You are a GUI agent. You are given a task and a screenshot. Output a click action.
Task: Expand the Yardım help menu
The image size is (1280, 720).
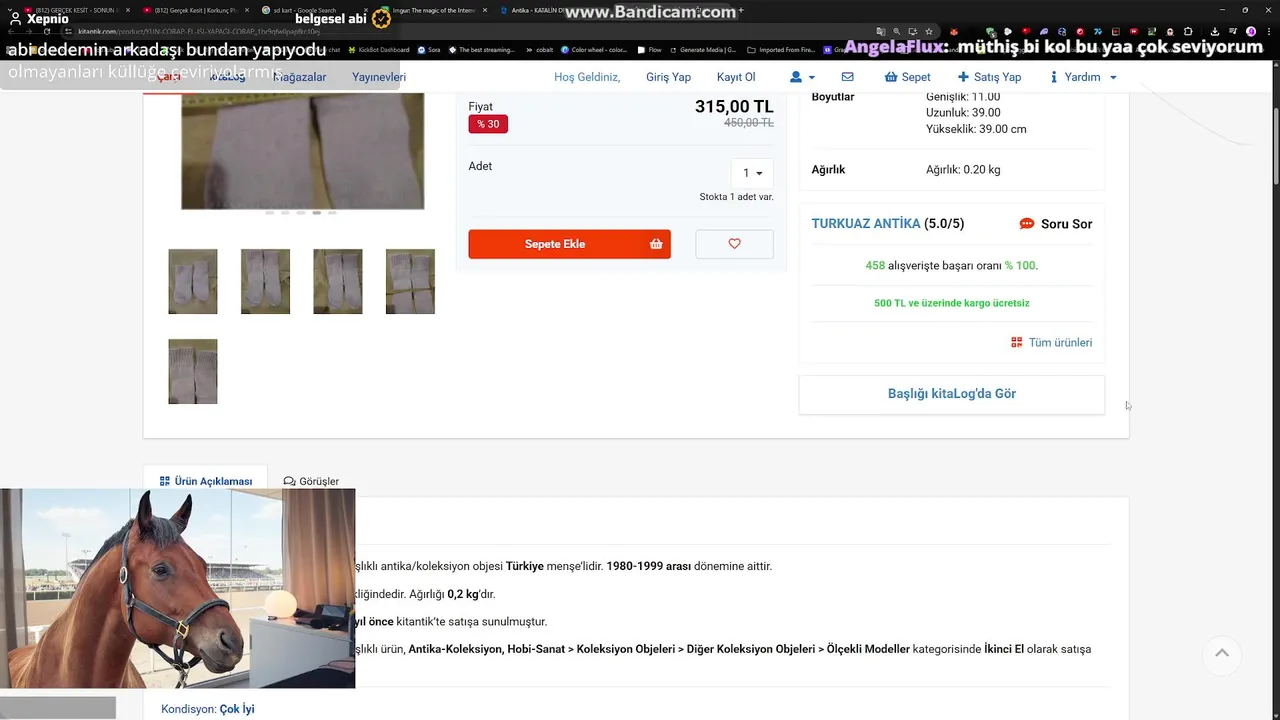pyautogui.click(x=1083, y=77)
